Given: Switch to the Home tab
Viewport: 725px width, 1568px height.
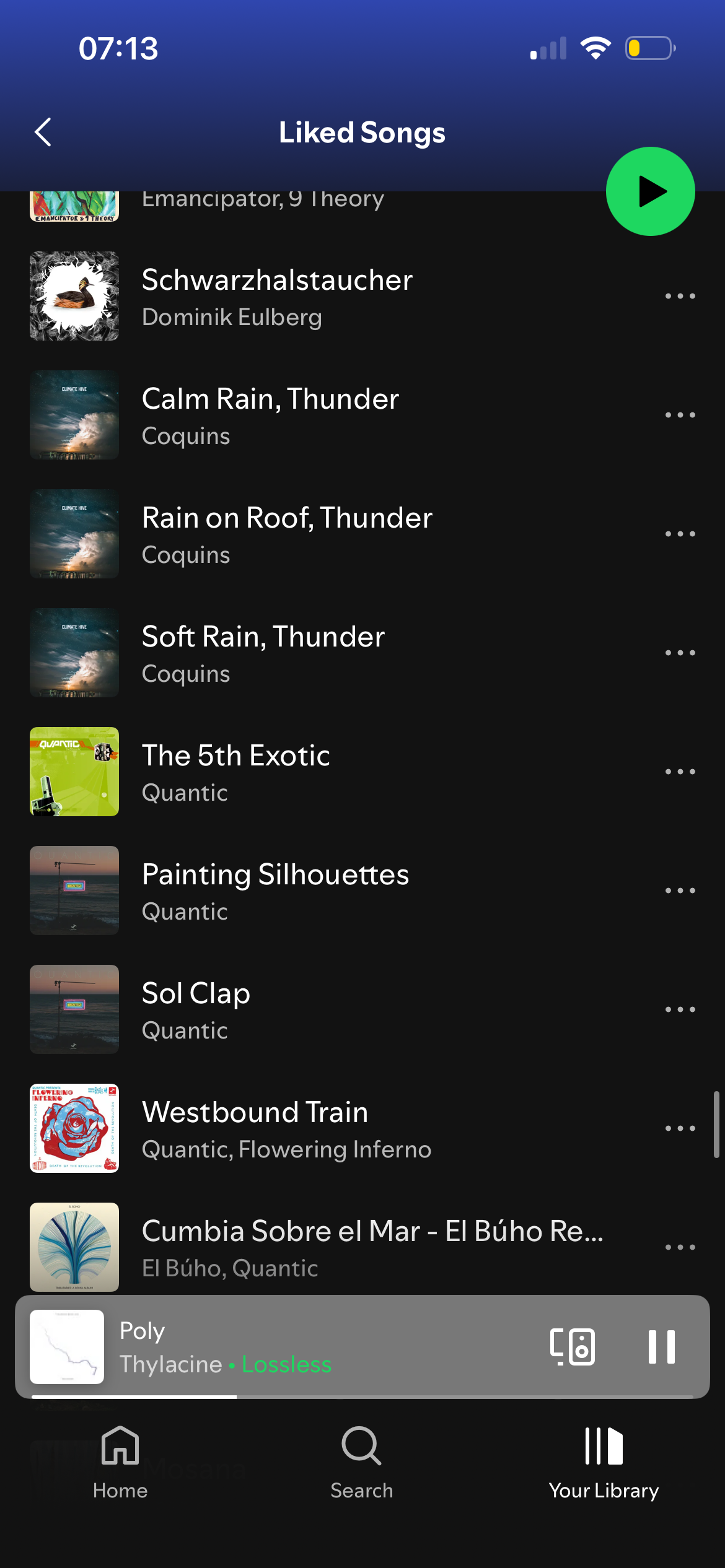Looking at the screenshot, I should coord(120,1463).
